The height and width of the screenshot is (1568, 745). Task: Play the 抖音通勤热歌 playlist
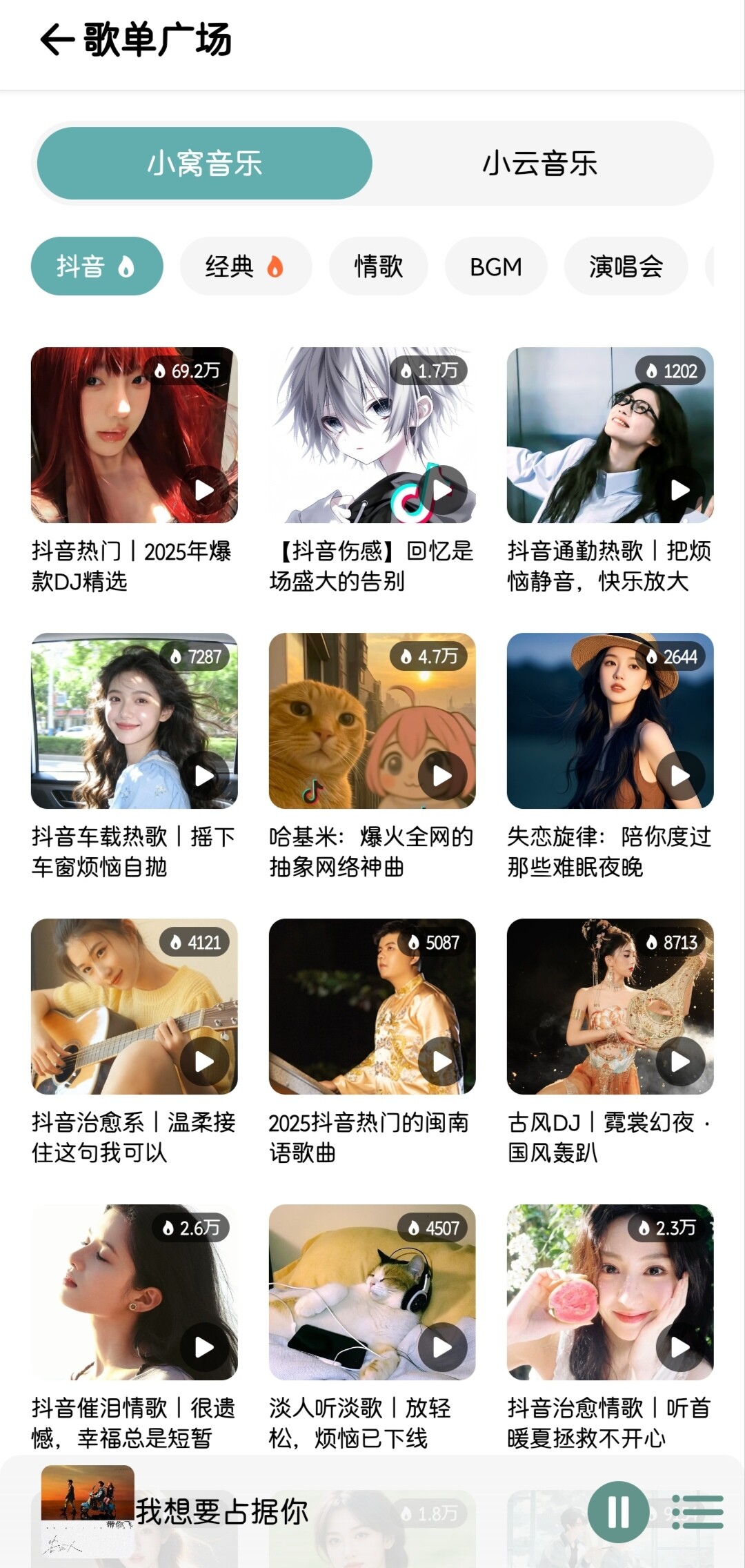pyautogui.click(x=680, y=490)
